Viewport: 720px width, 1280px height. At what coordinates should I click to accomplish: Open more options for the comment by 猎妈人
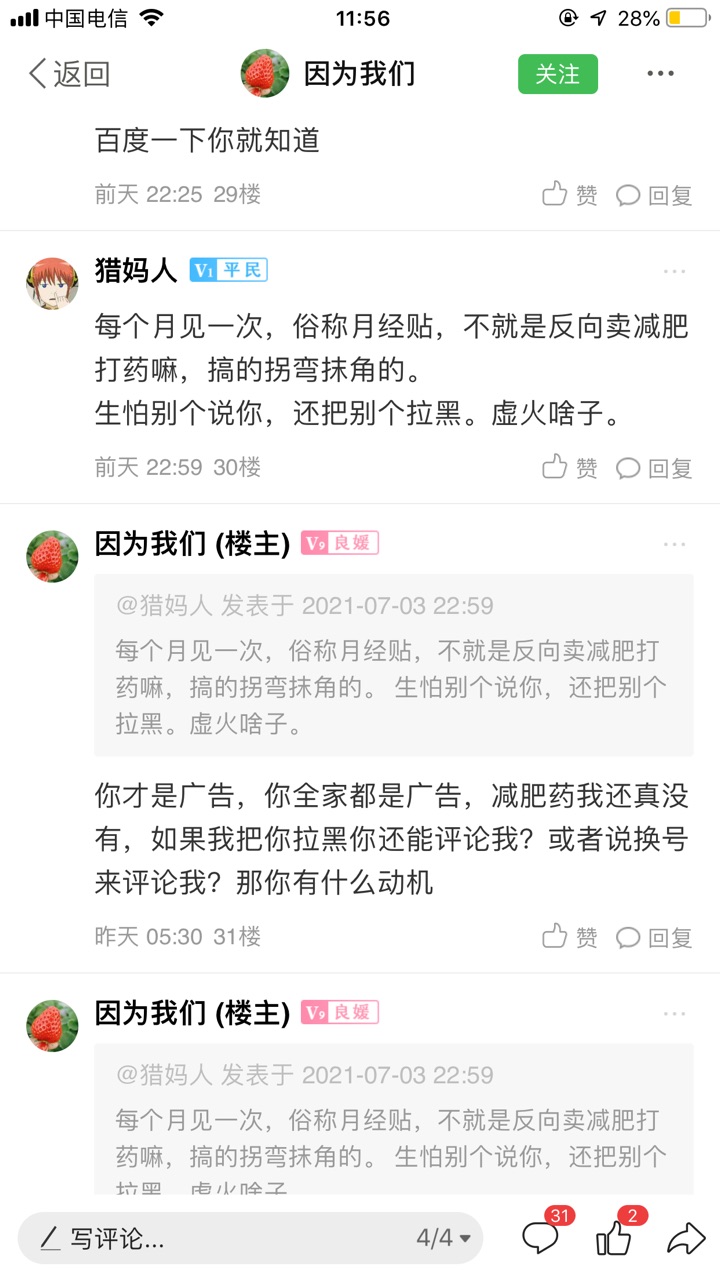[674, 271]
